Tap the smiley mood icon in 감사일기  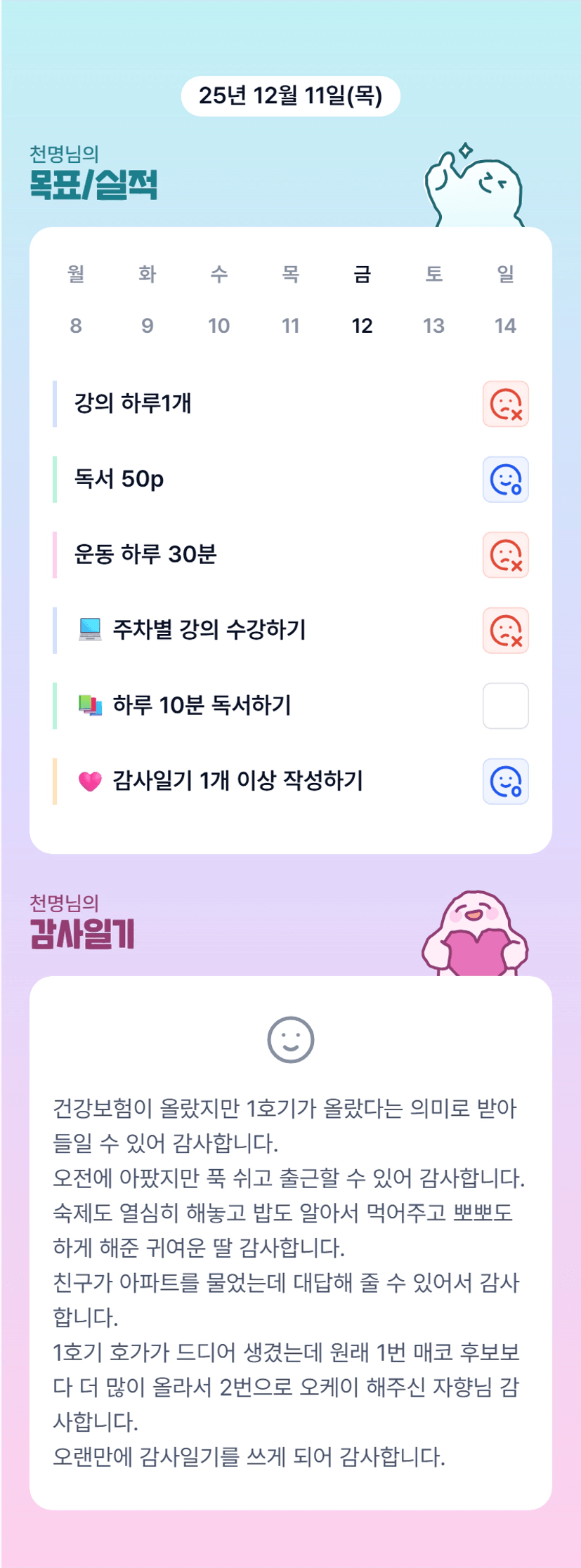[x=291, y=1039]
